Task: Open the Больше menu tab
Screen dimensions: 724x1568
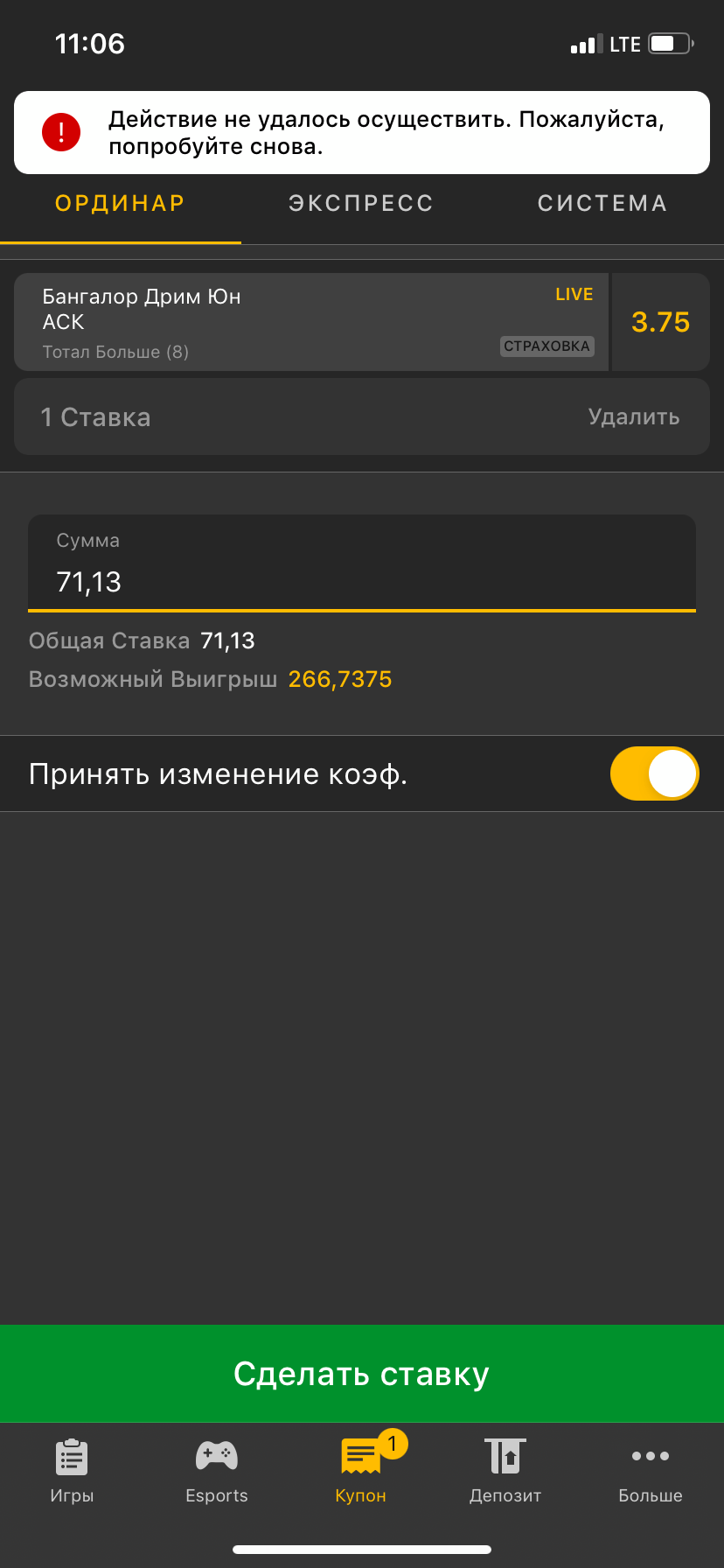Action: (651, 1471)
